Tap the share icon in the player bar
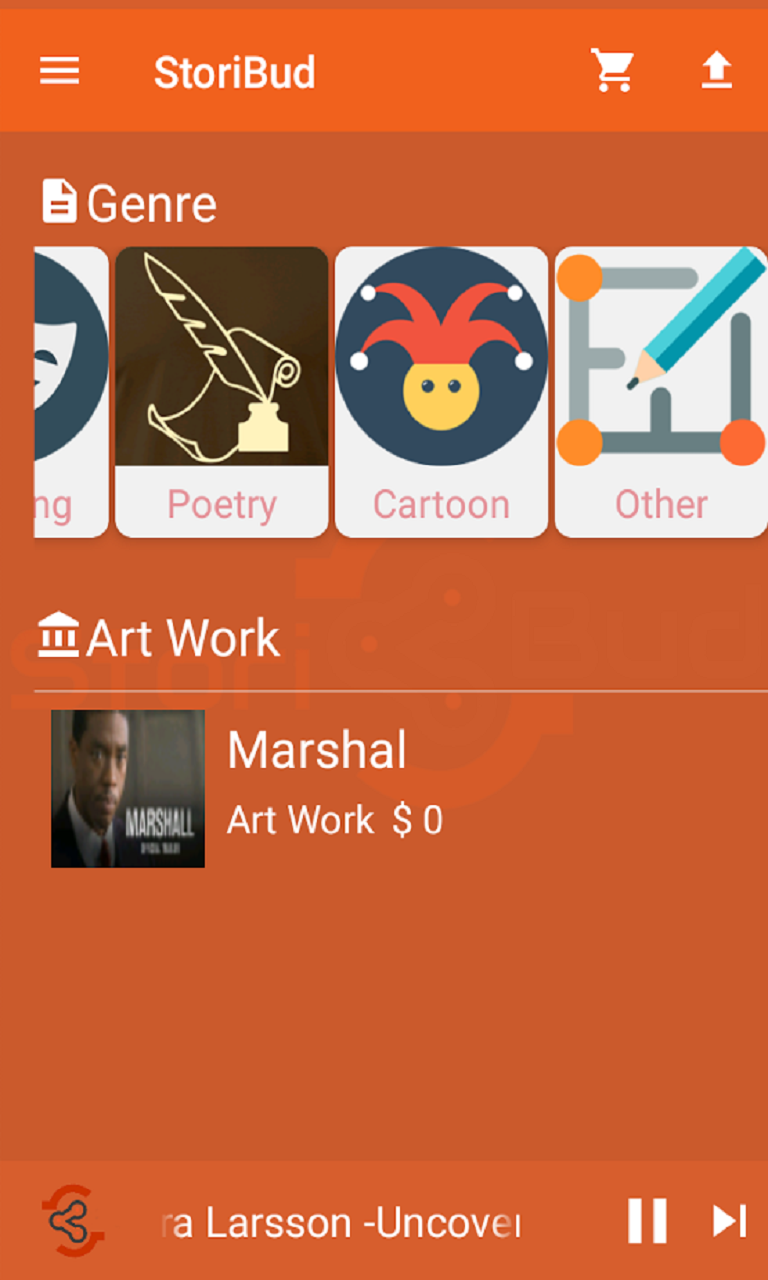This screenshot has height=1280, width=768. click(x=73, y=1220)
